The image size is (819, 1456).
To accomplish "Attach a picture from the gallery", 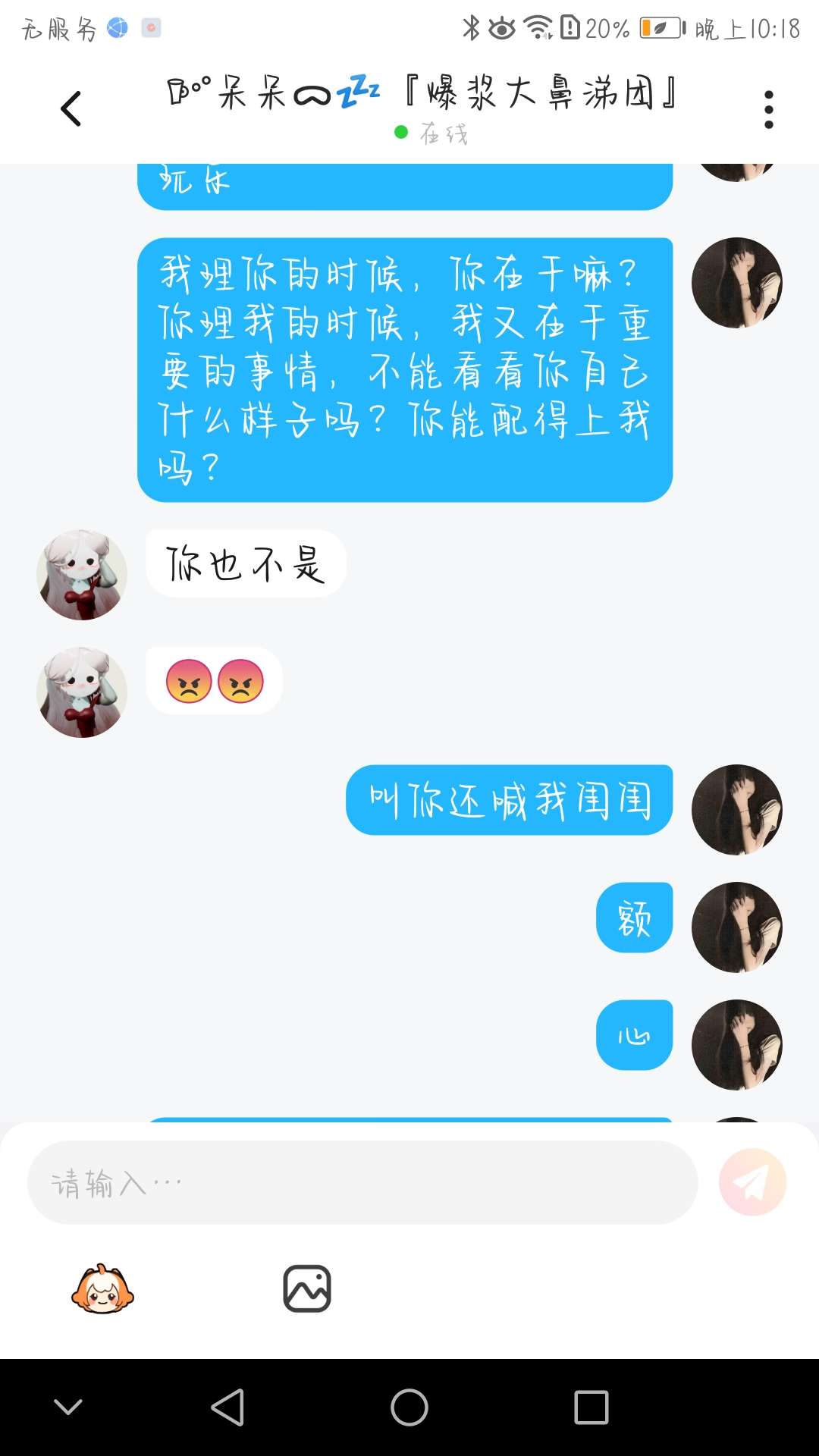I will tap(307, 1288).
